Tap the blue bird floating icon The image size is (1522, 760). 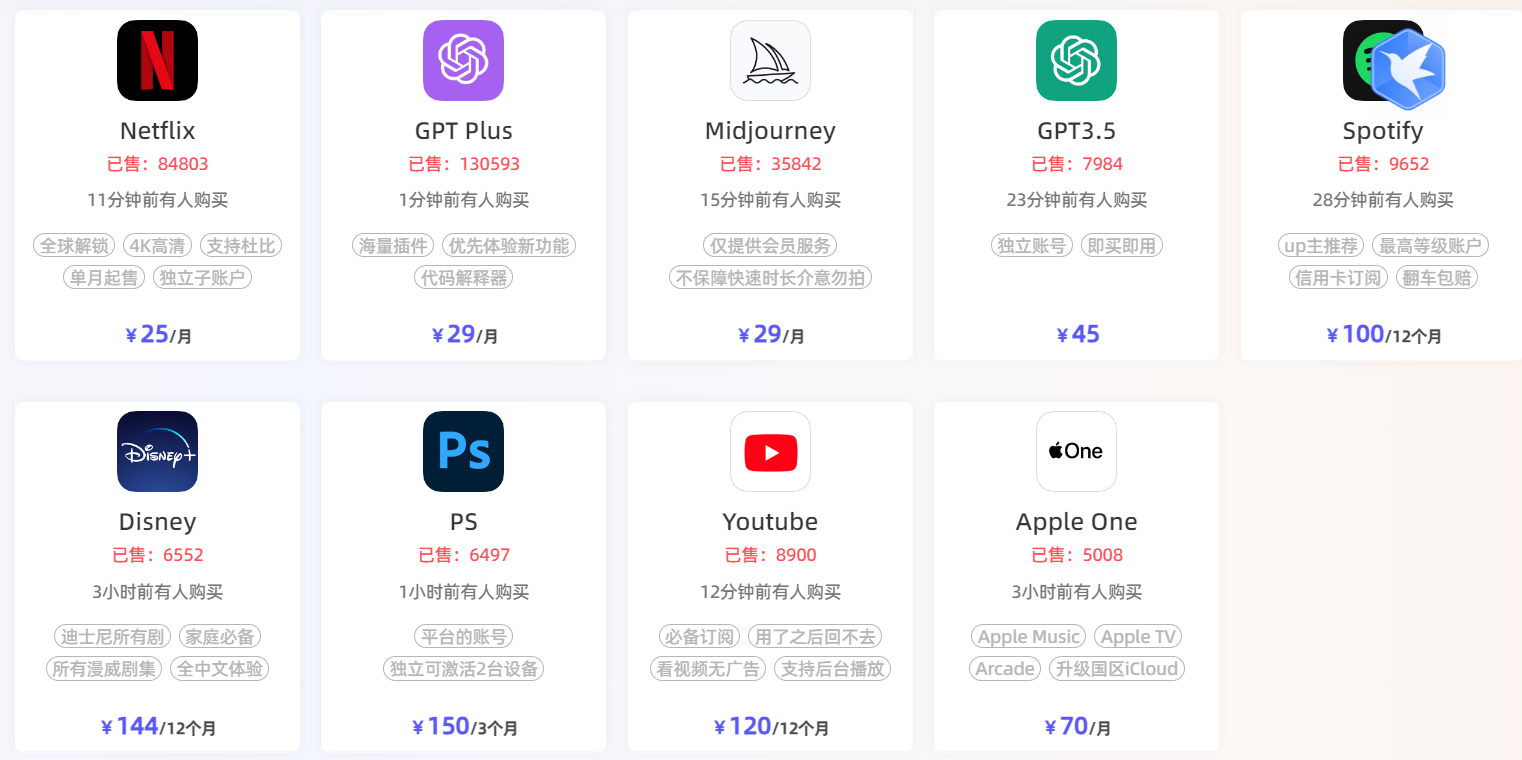click(1408, 70)
